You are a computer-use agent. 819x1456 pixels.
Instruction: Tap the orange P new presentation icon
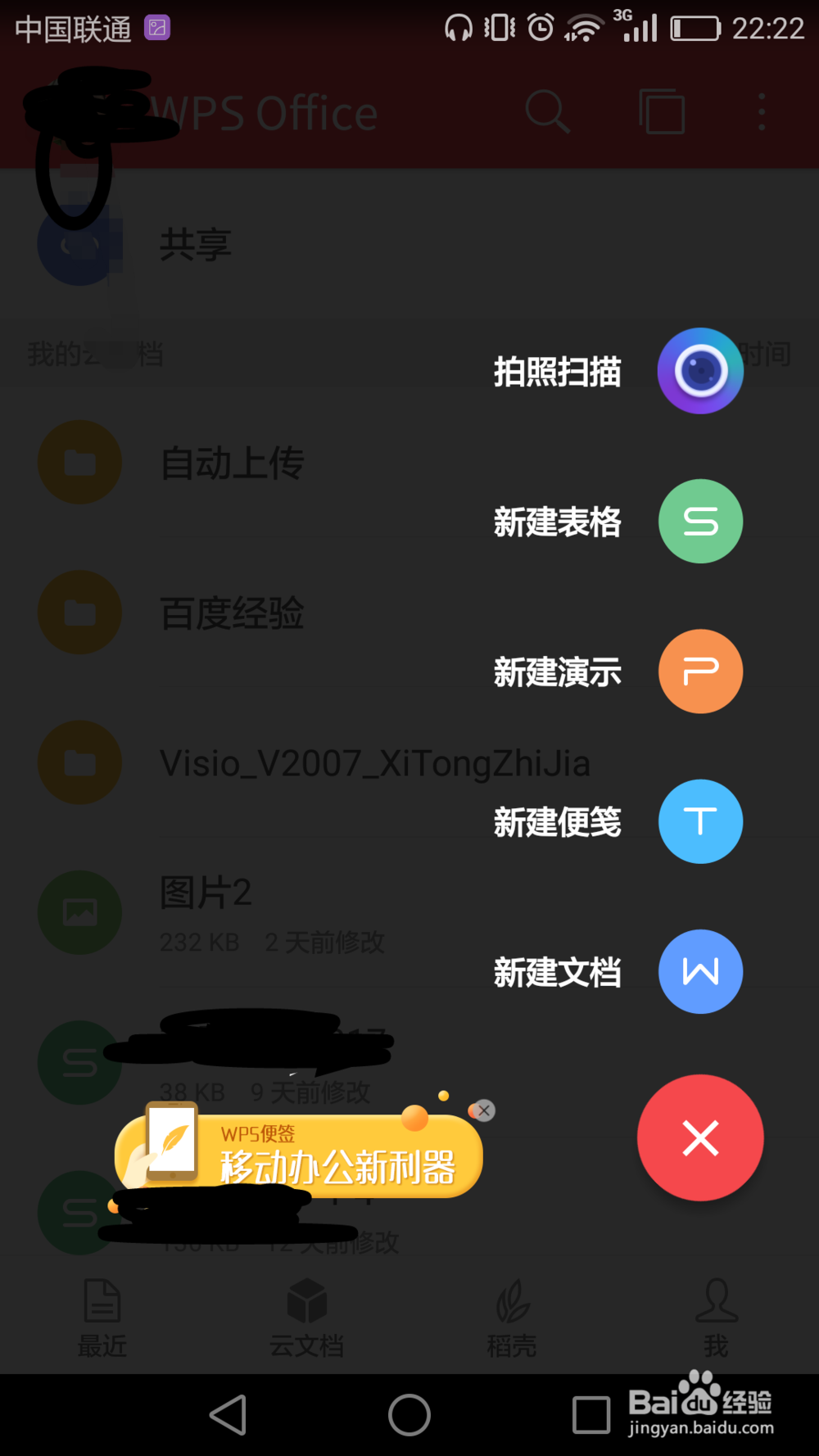[700, 671]
